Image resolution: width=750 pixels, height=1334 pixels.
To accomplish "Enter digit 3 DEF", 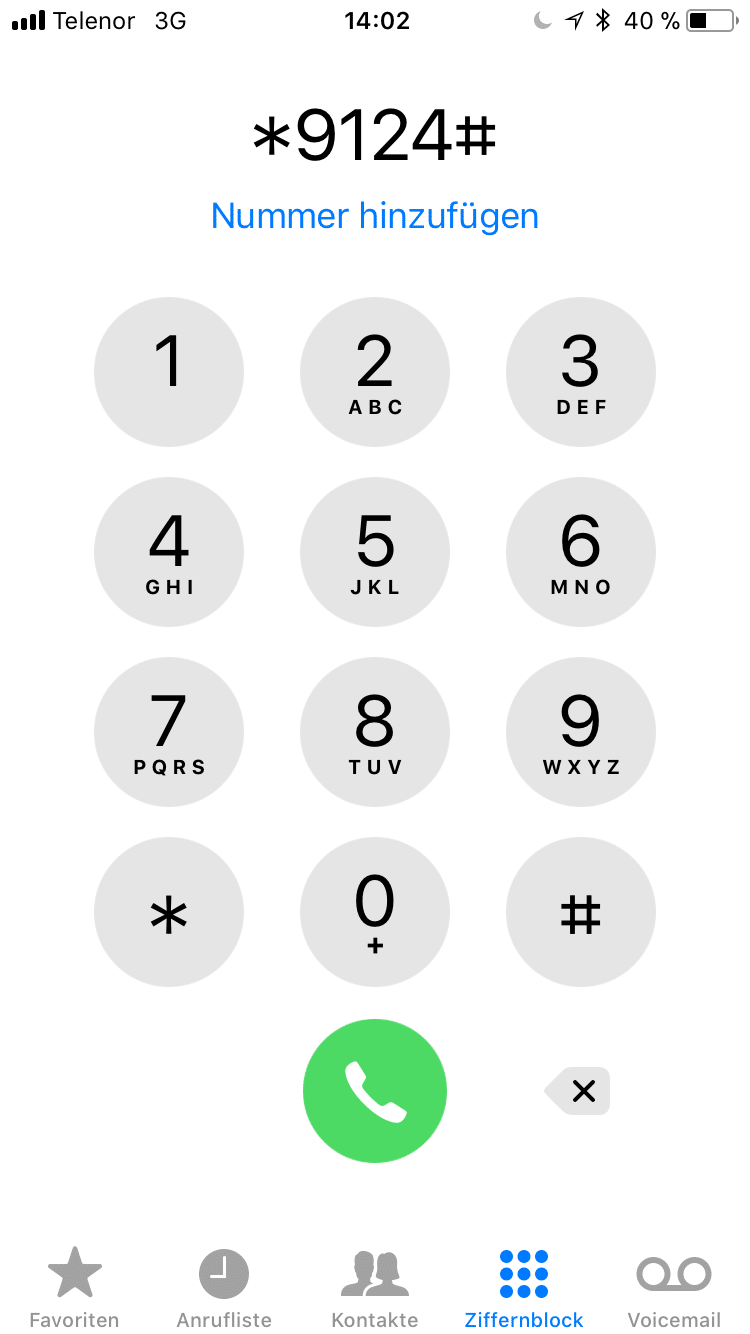I will click(581, 372).
